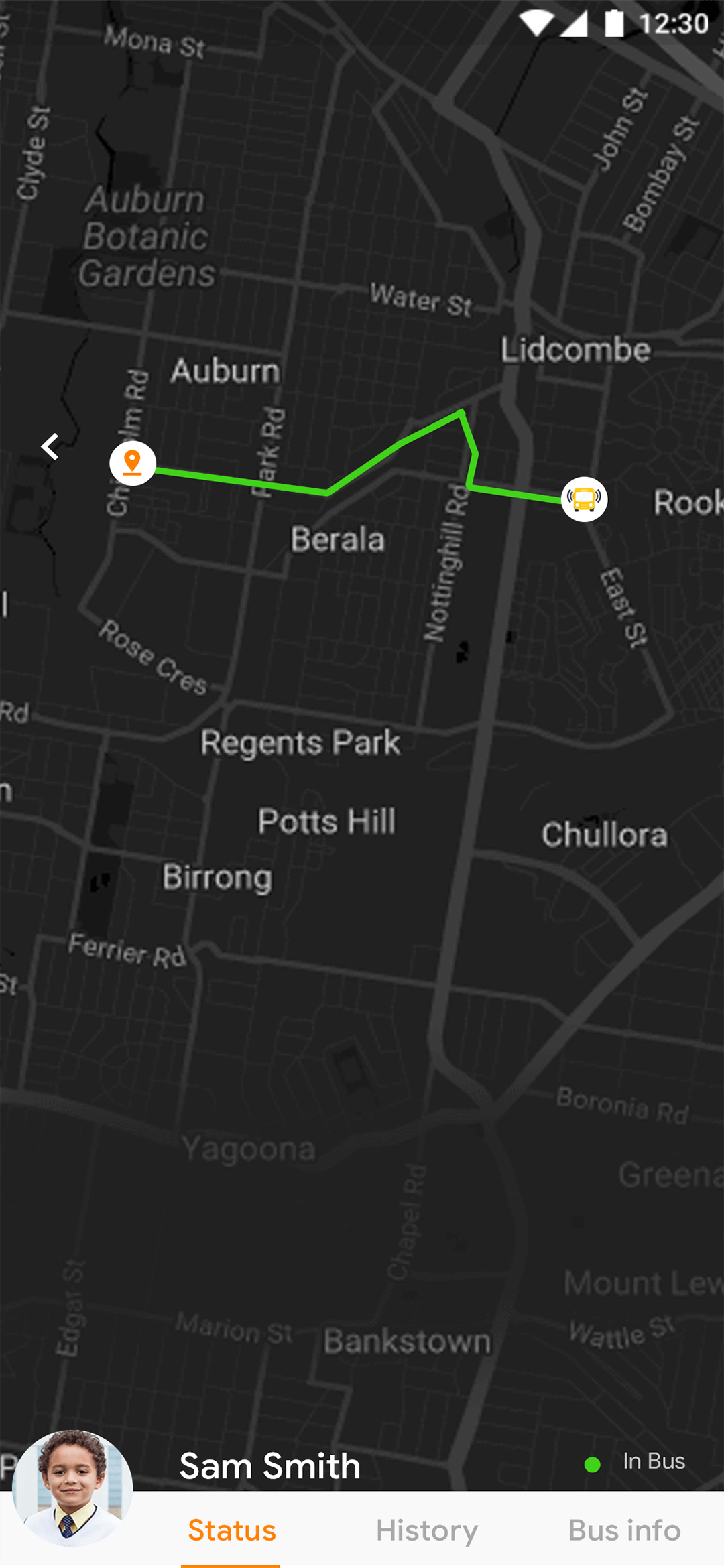Open Sam Smith's profile photo
The height and width of the screenshot is (1568, 724).
(72, 1488)
